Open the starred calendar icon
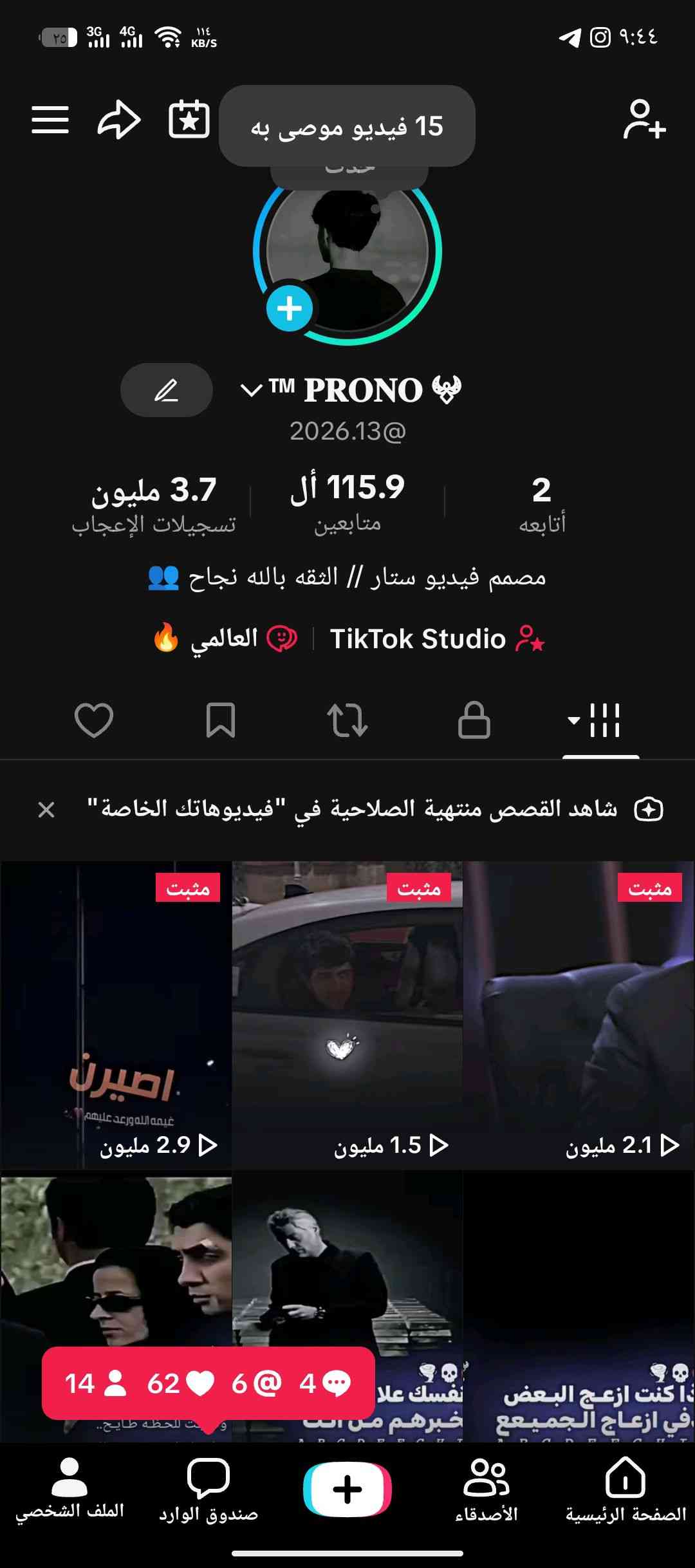 (189, 120)
